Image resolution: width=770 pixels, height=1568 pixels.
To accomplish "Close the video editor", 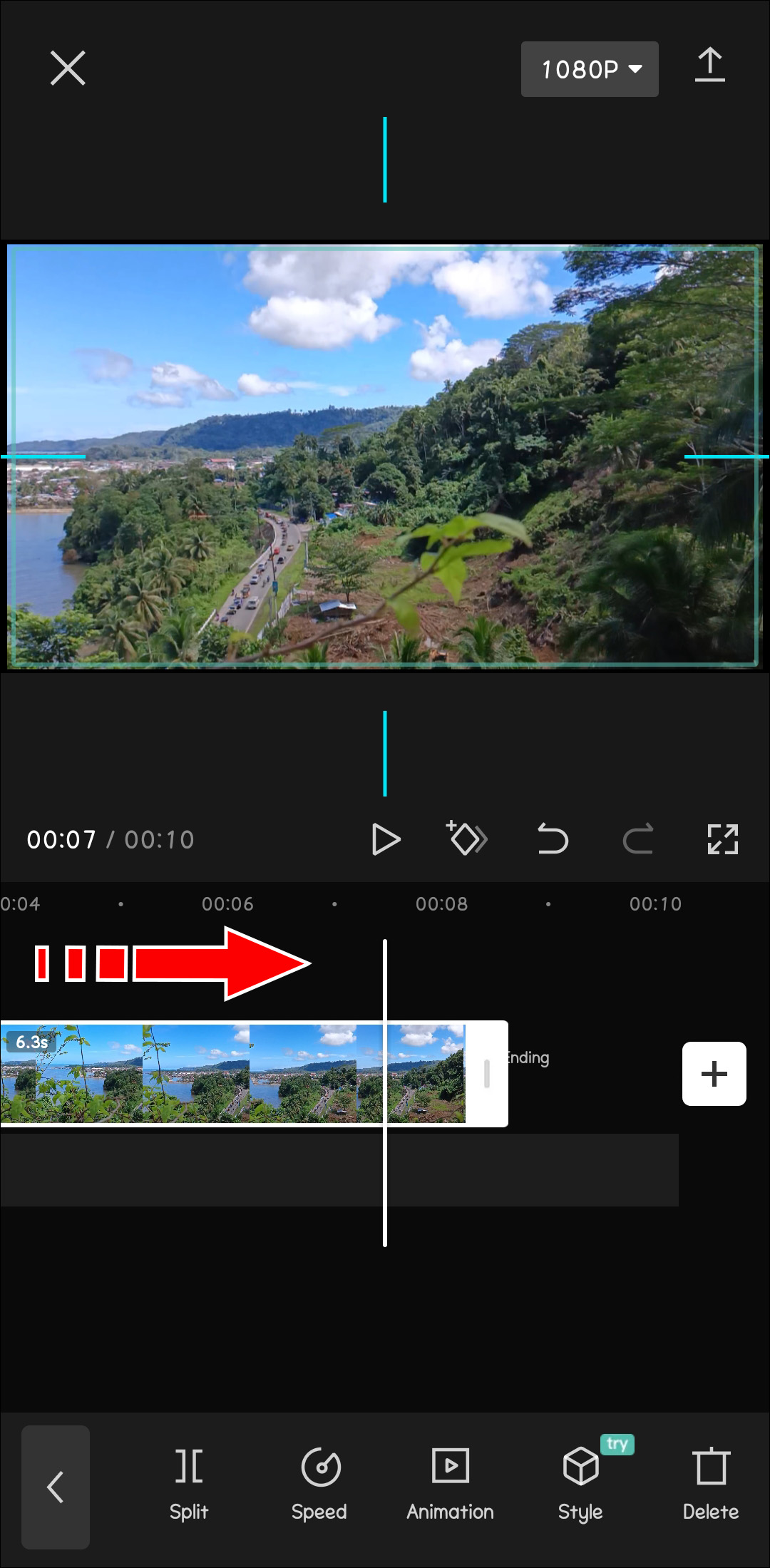I will coord(68,68).
